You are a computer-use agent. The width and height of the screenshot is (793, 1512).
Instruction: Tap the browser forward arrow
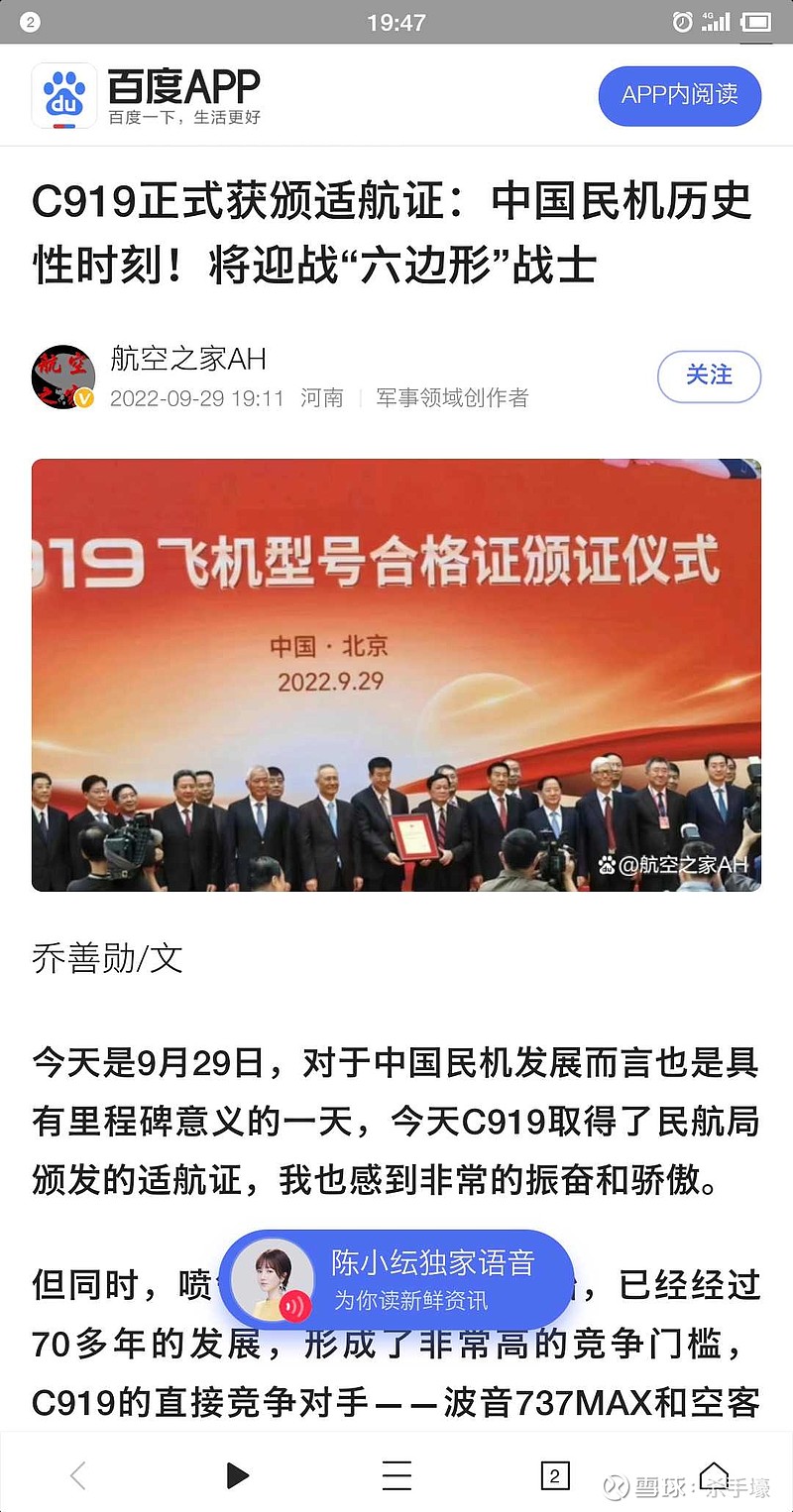237,1475
